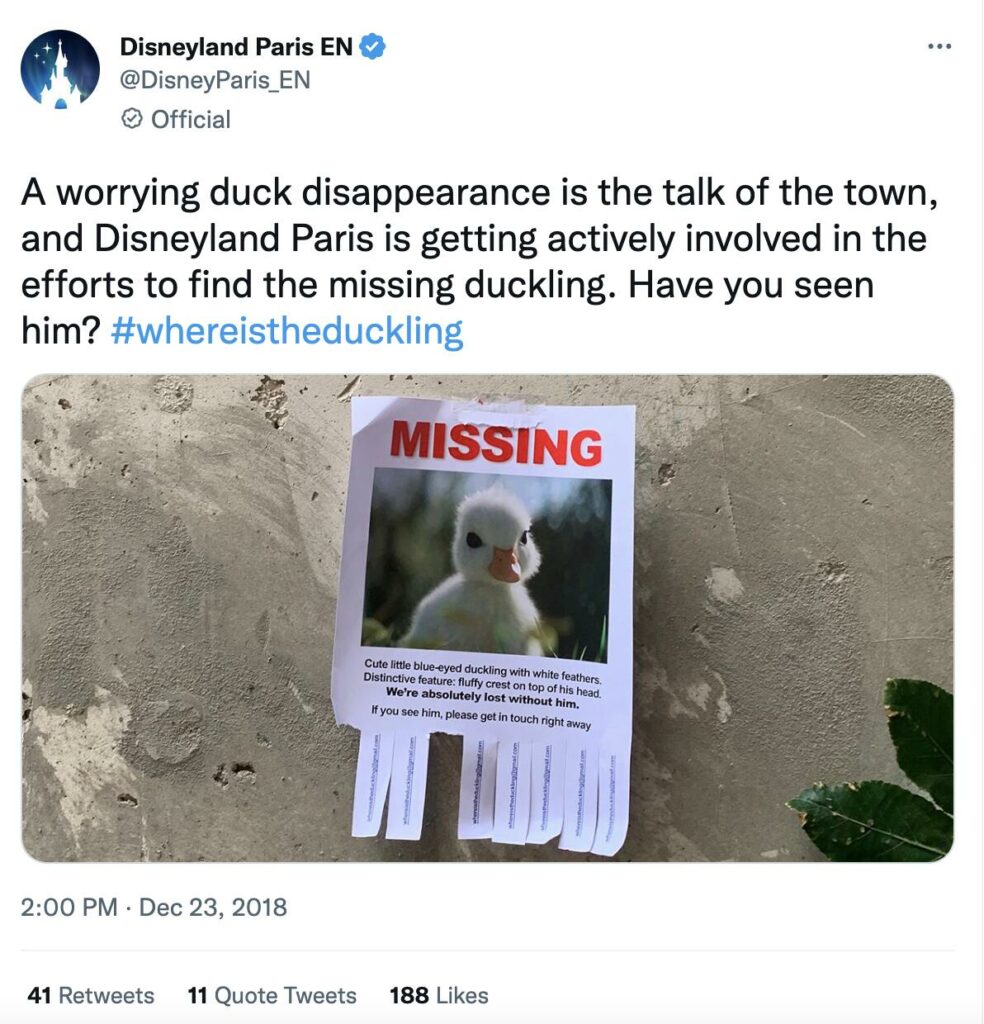Tap the 2:00 PM · Dec 23, 2018 timestamp
Image resolution: width=984 pixels, height=1024 pixels.
click(x=153, y=908)
